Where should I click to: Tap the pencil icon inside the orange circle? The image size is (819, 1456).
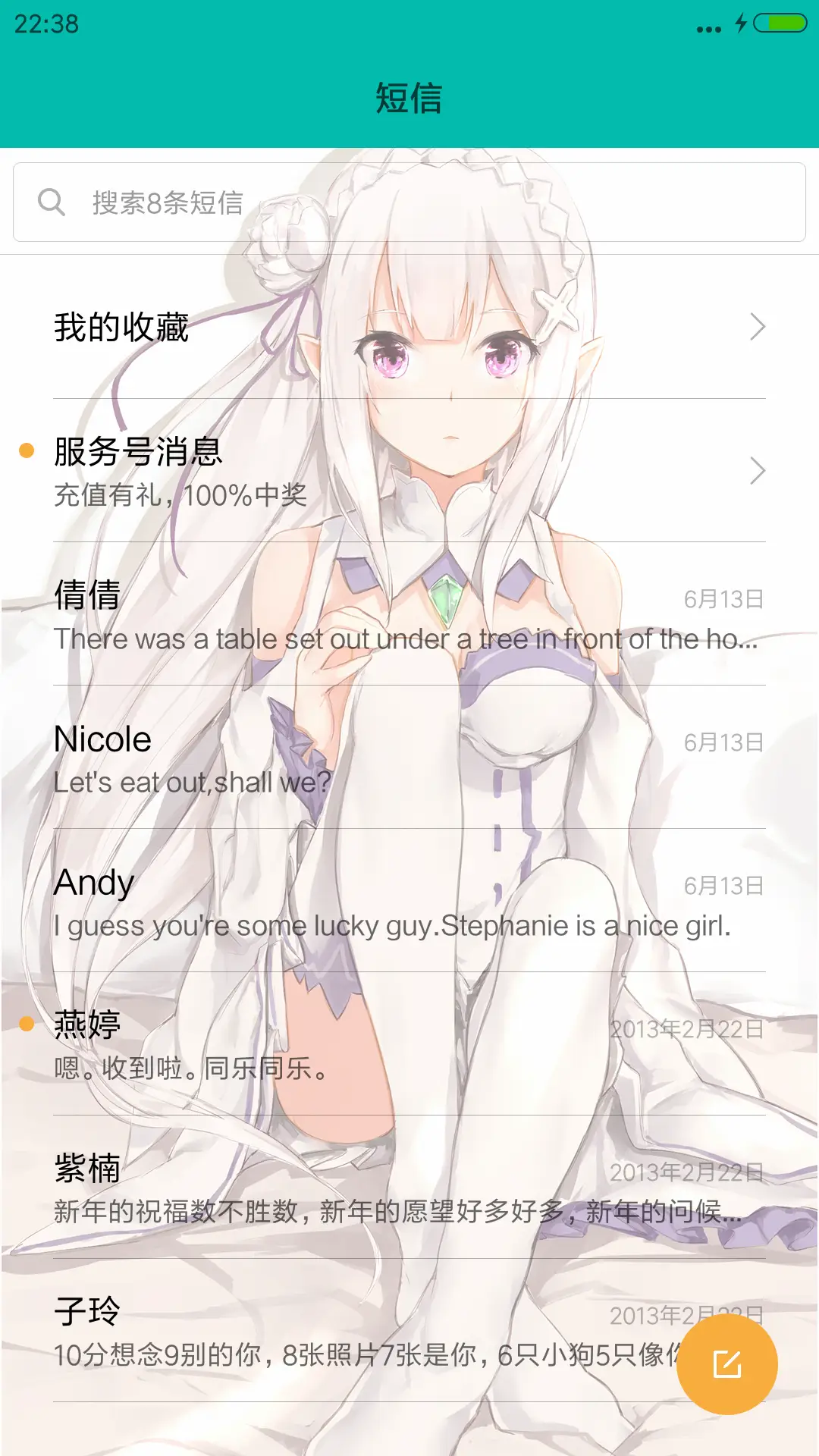[726, 1362]
